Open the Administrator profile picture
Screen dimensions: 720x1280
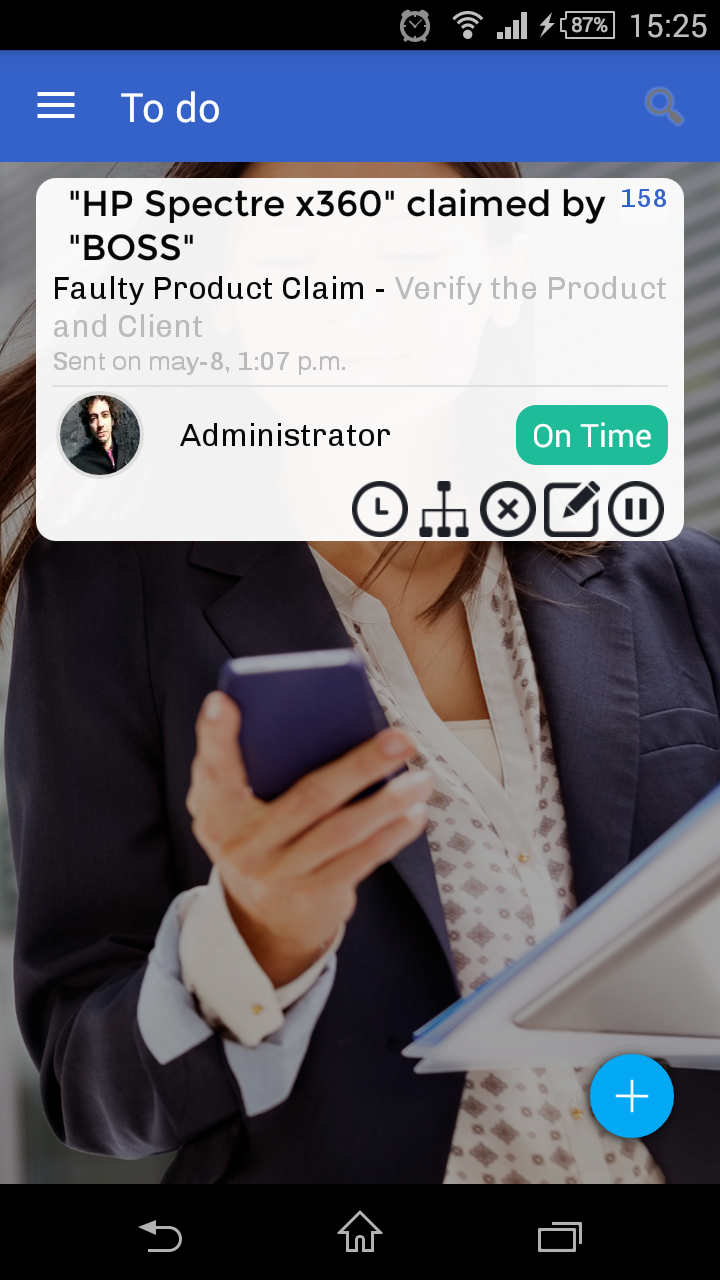click(100, 435)
